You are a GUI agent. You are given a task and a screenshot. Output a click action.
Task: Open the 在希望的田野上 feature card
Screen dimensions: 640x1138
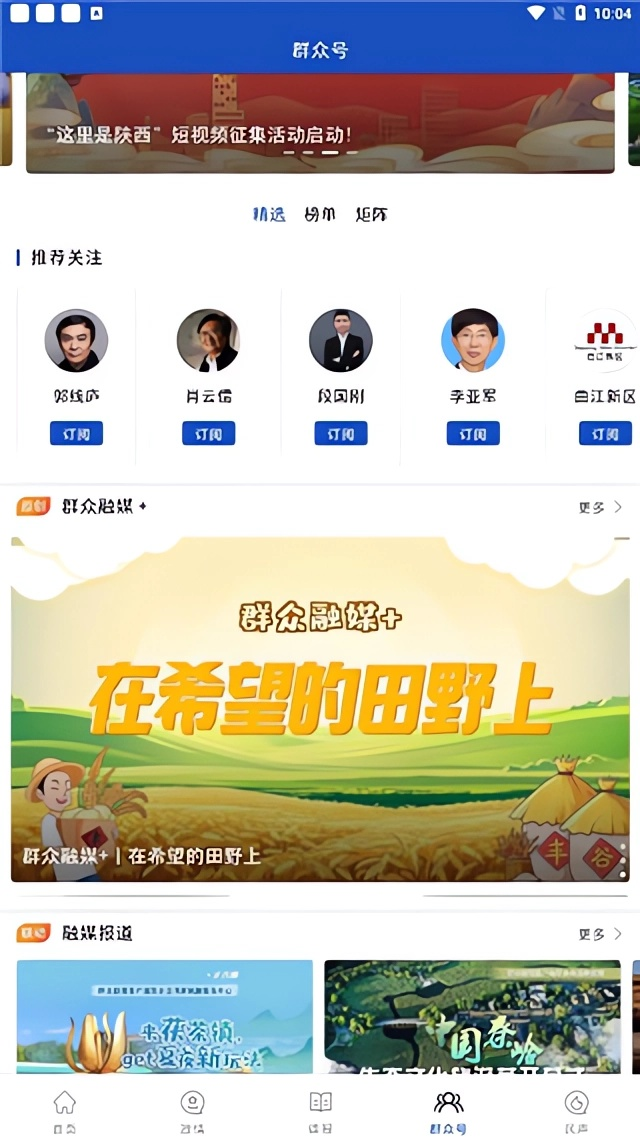pos(320,709)
